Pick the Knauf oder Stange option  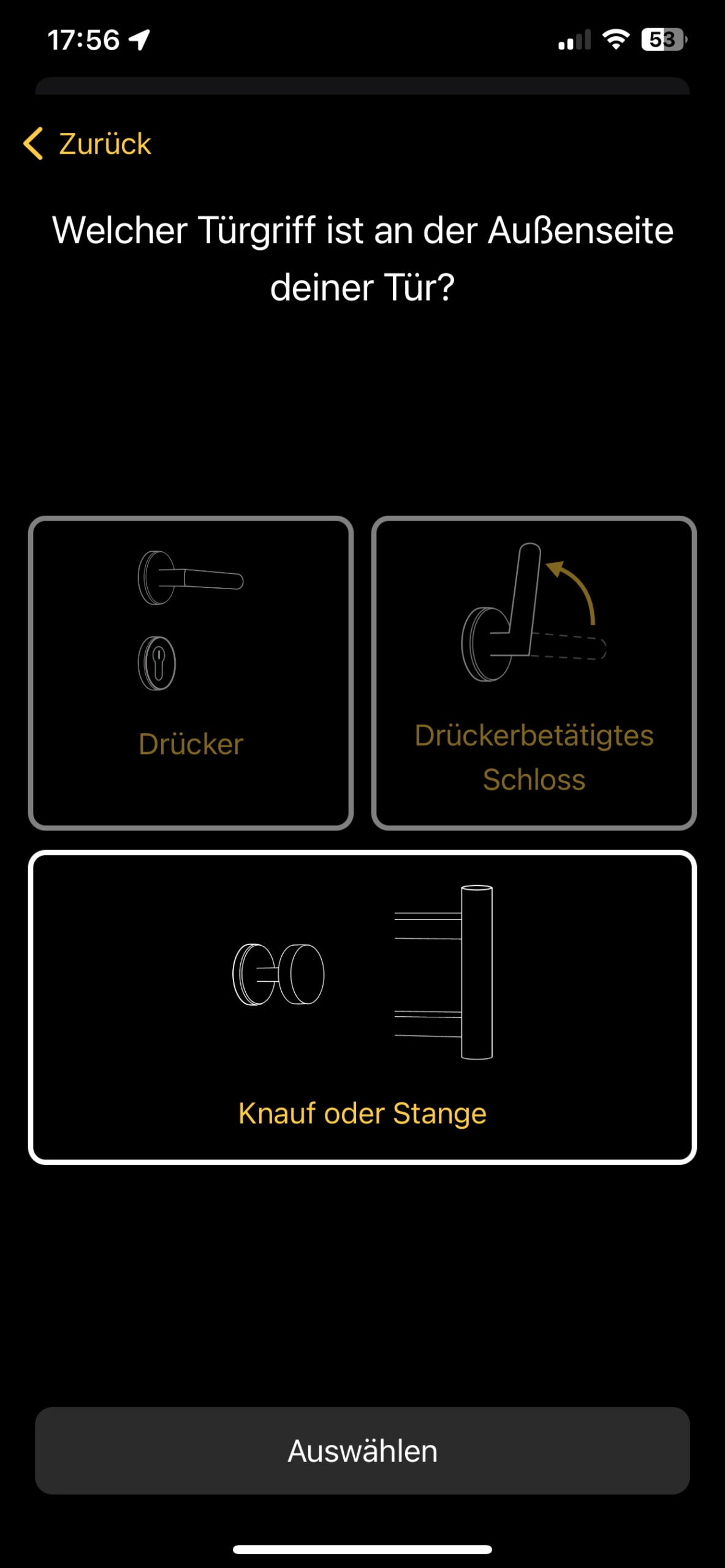pyautogui.click(x=362, y=1007)
